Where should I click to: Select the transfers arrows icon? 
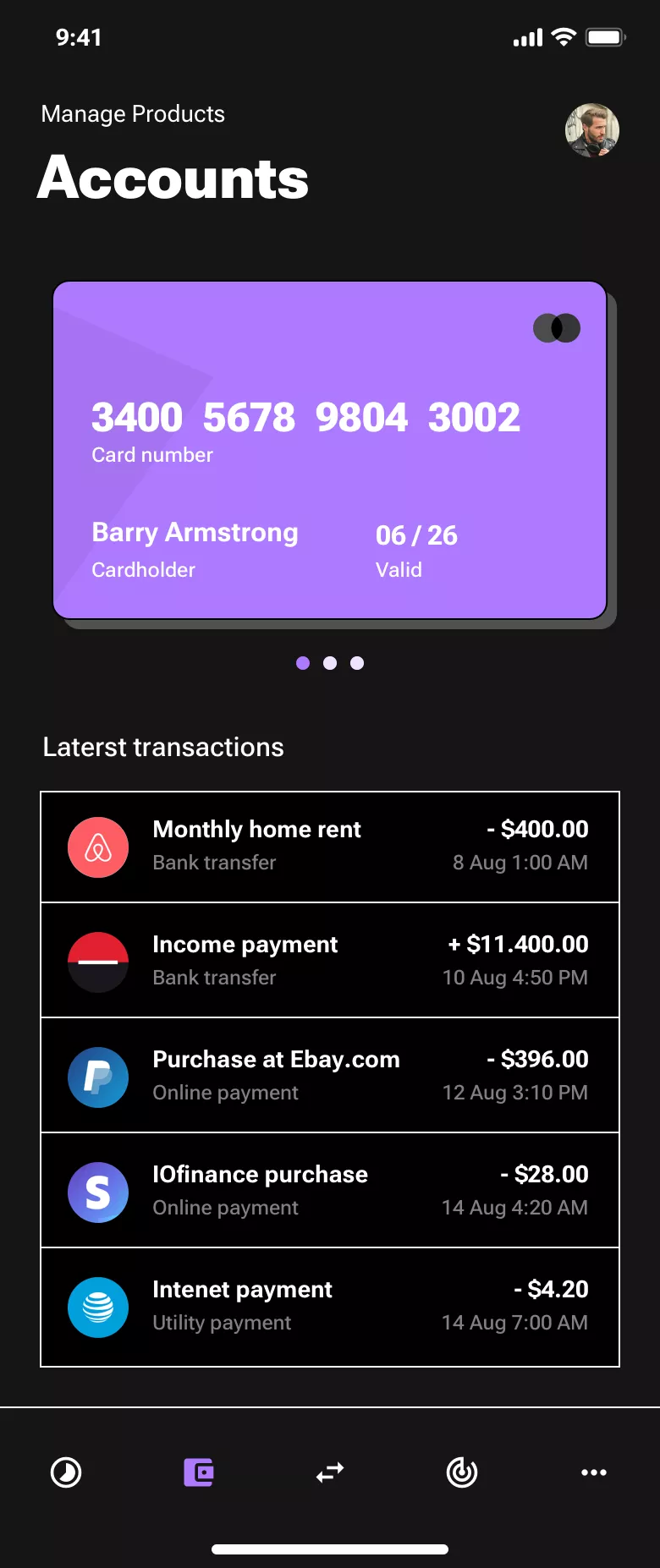point(330,1472)
